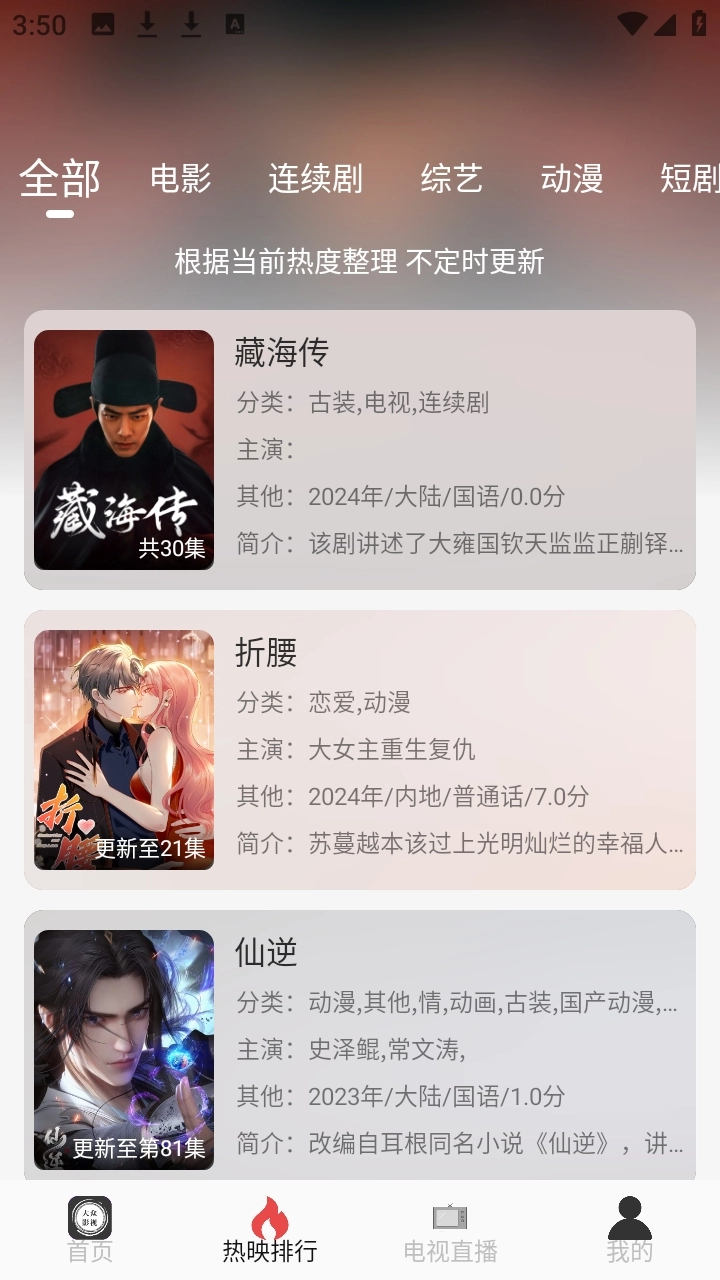Switch to the 电影 category tab
The height and width of the screenshot is (1280, 720).
tap(182, 178)
